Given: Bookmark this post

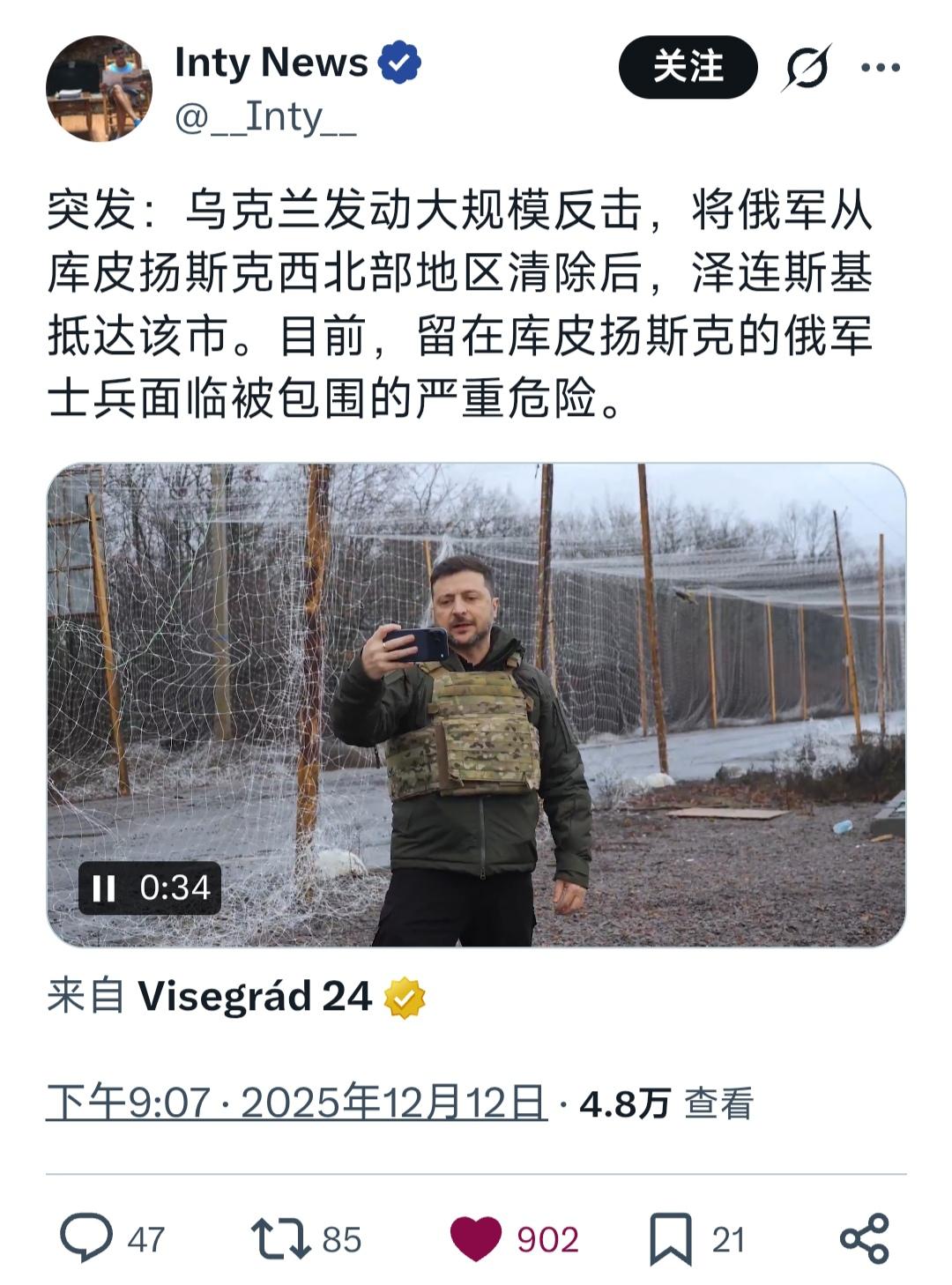Looking at the screenshot, I should [670, 1238].
